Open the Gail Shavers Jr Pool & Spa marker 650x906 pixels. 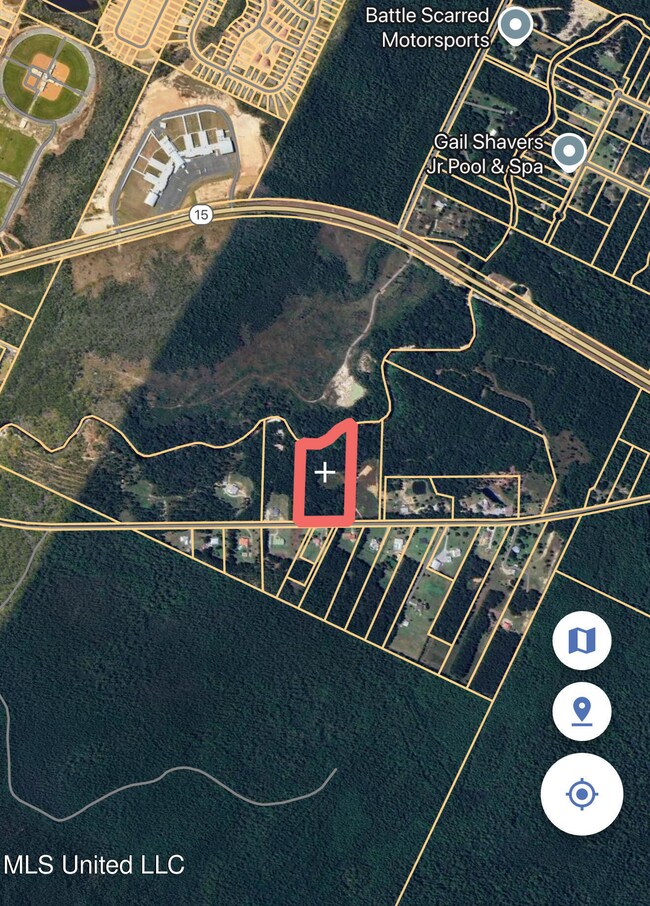pos(569,152)
